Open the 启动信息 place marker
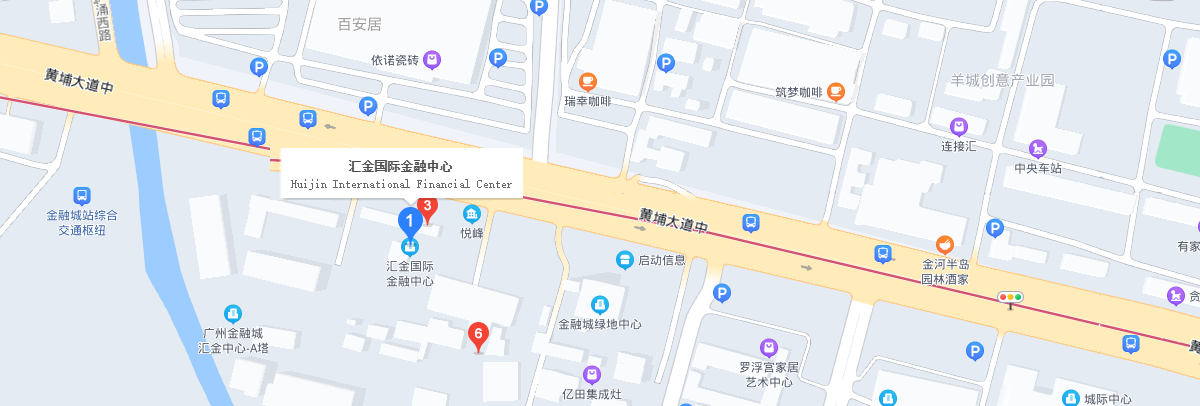The width and height of the screenshot is (1200, 406). click(624, 260)
